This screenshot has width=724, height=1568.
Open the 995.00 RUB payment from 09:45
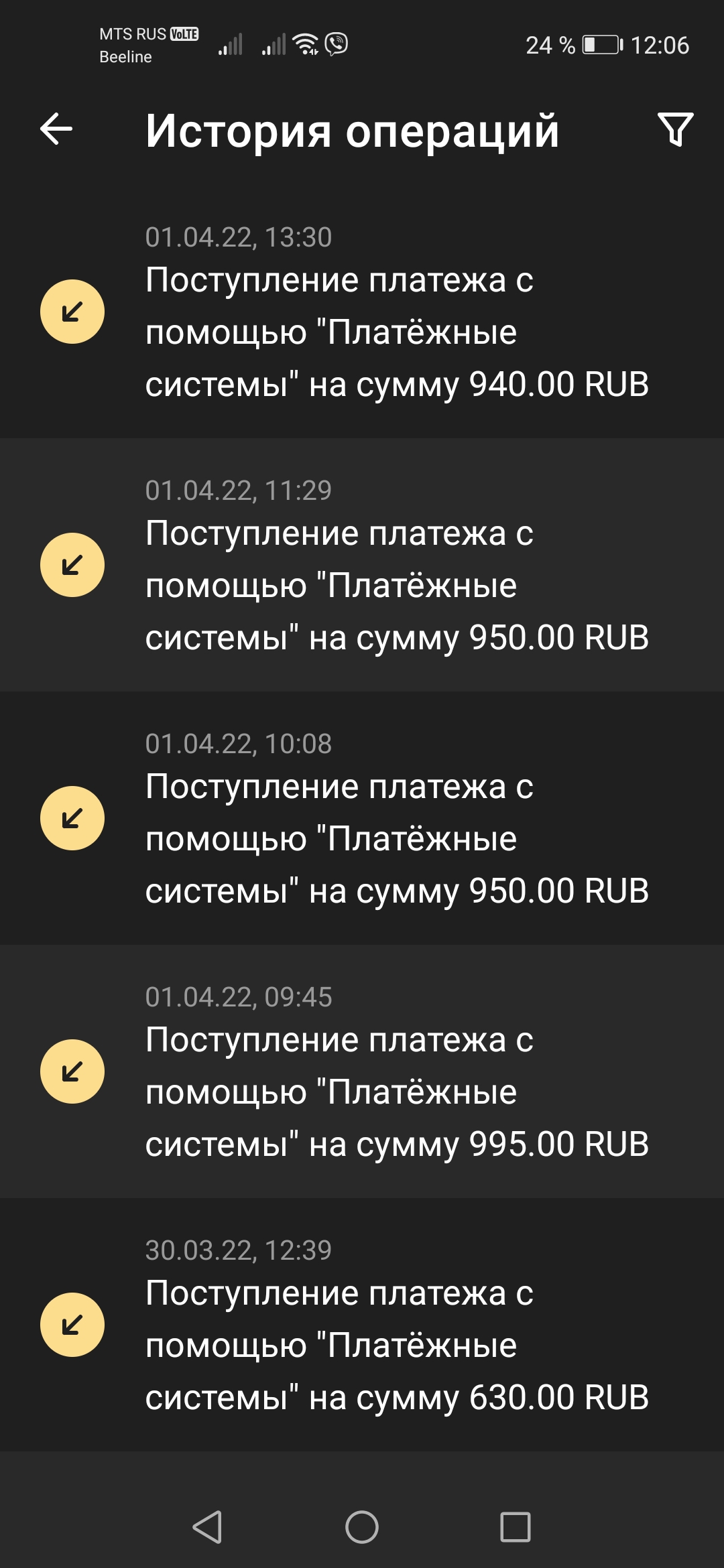[362, 1072]
